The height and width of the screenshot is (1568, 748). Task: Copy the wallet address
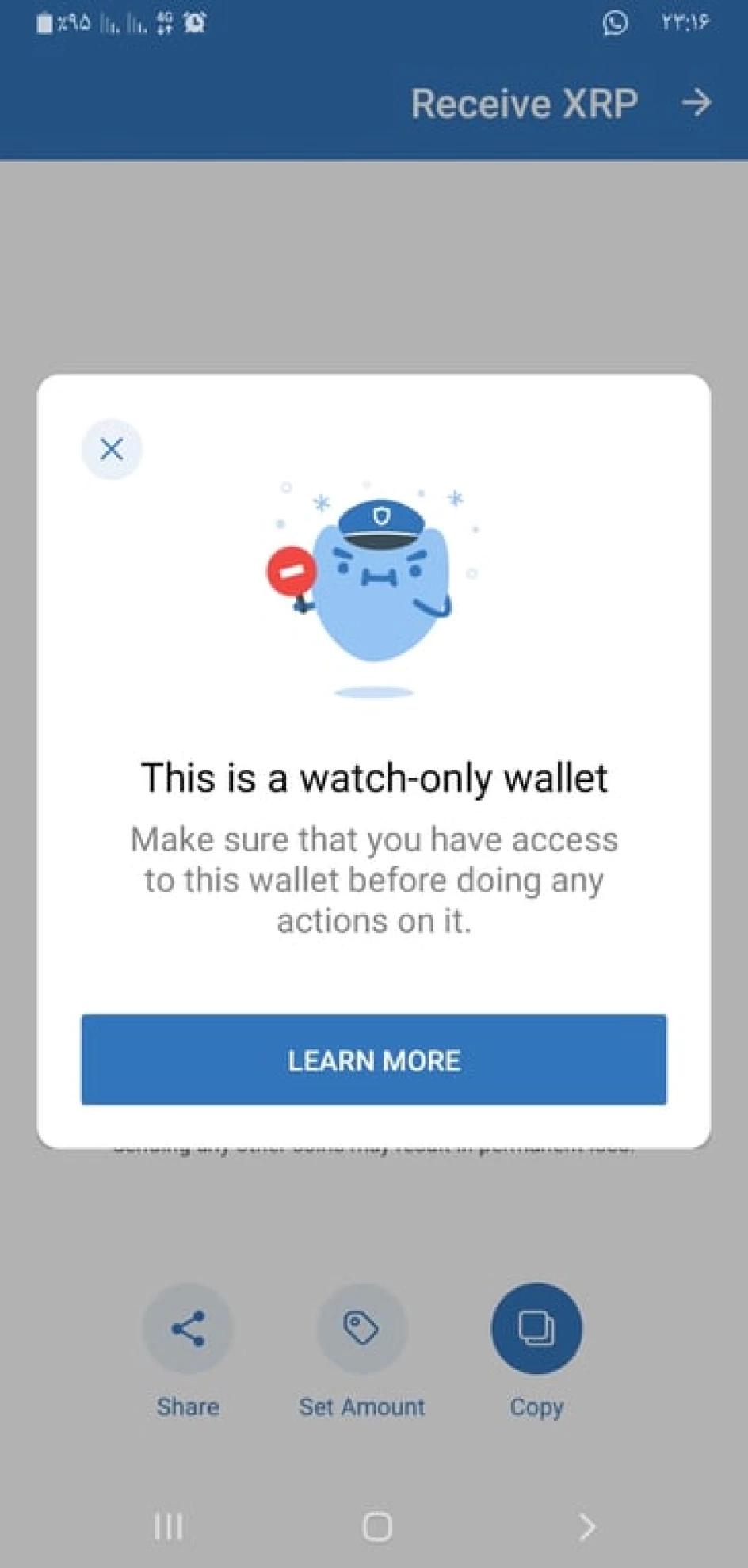536,1329
